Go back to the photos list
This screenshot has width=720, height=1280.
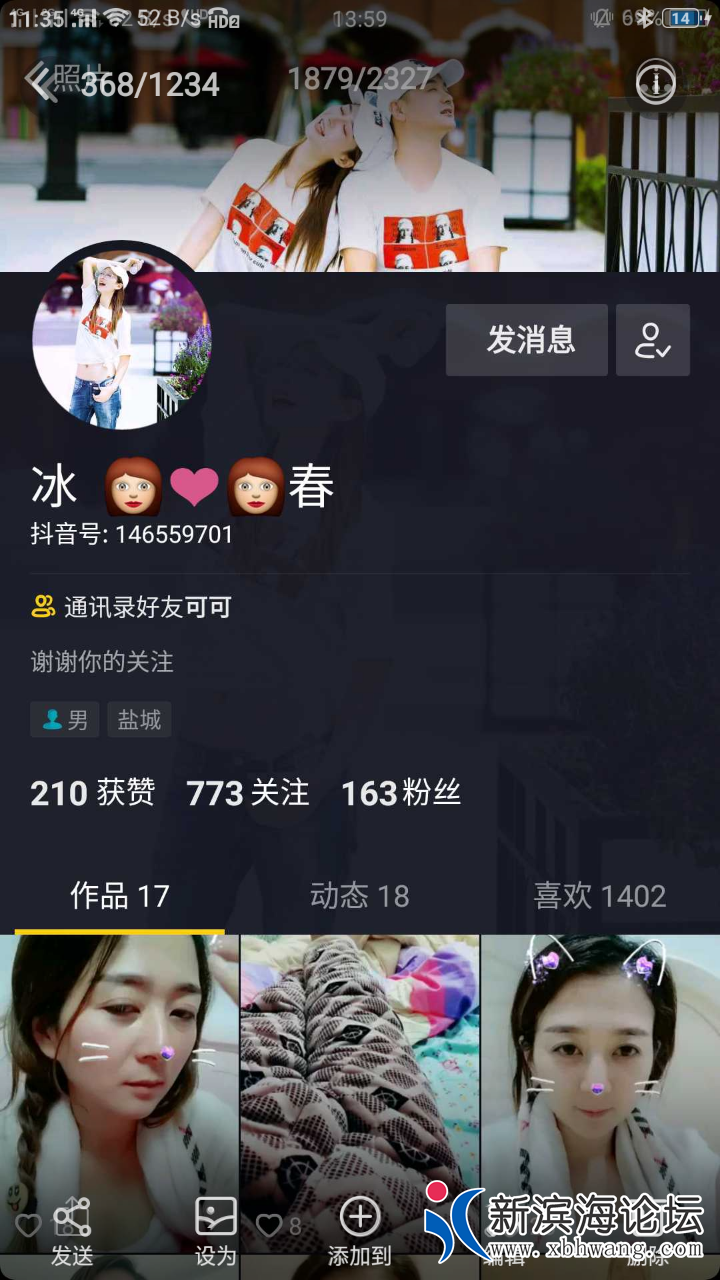point(40,82)
